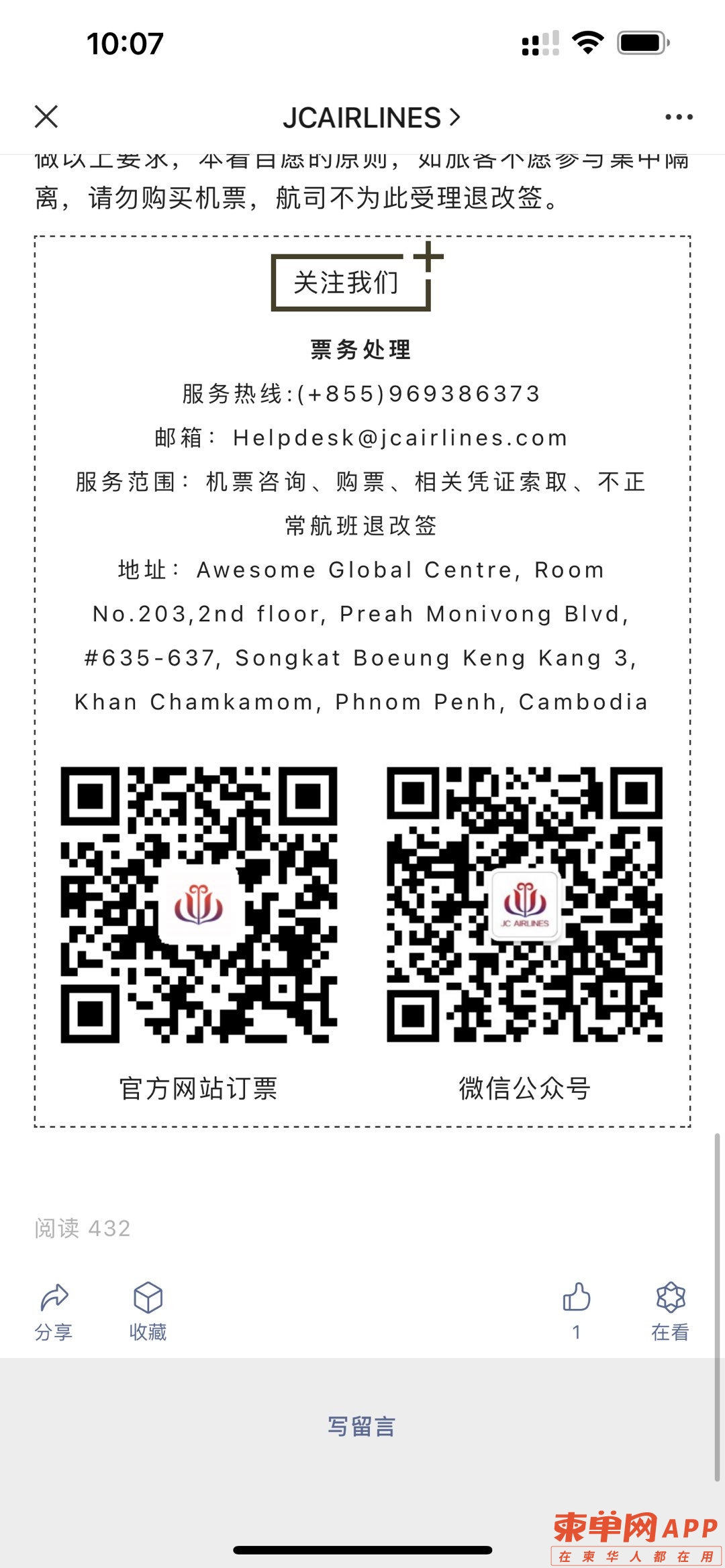This screenshot has width=725, height=1568.
Task: Write a comment via 写留言
Action: point(361,1426)
